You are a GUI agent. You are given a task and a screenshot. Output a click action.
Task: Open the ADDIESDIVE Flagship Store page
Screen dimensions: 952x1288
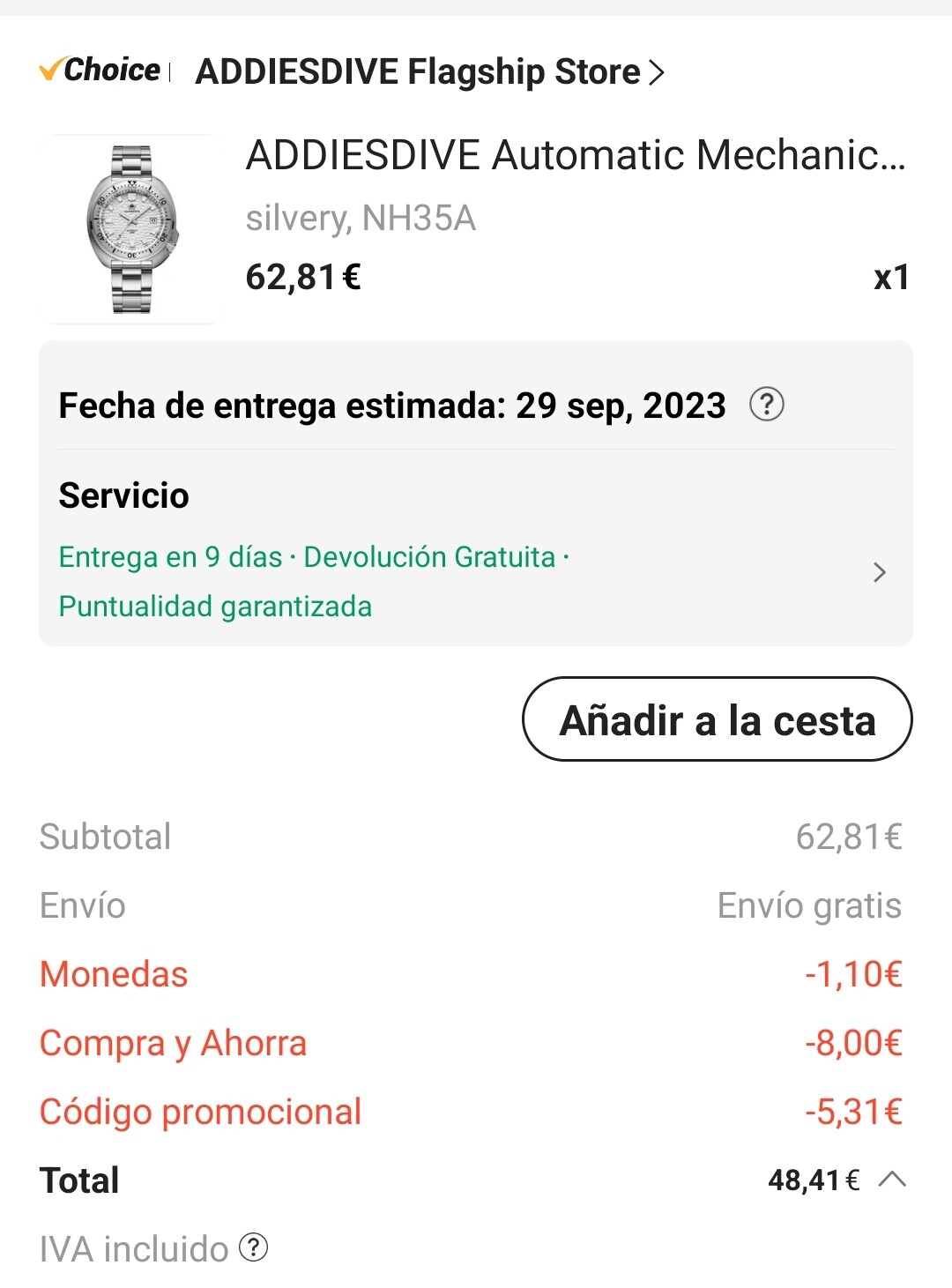click(x=429, y=72)
